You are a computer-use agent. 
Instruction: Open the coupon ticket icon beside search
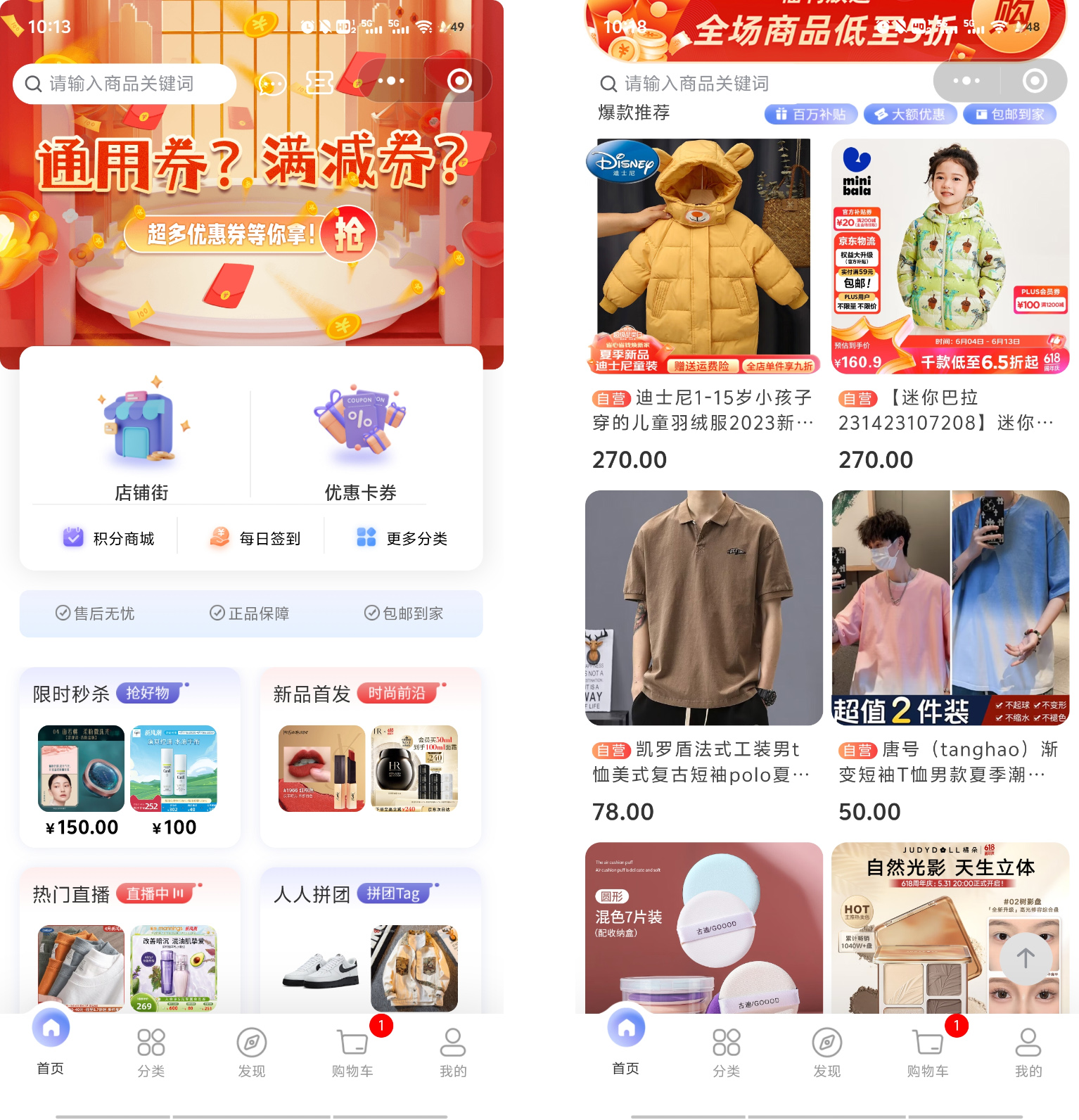[x=319, y=83]
